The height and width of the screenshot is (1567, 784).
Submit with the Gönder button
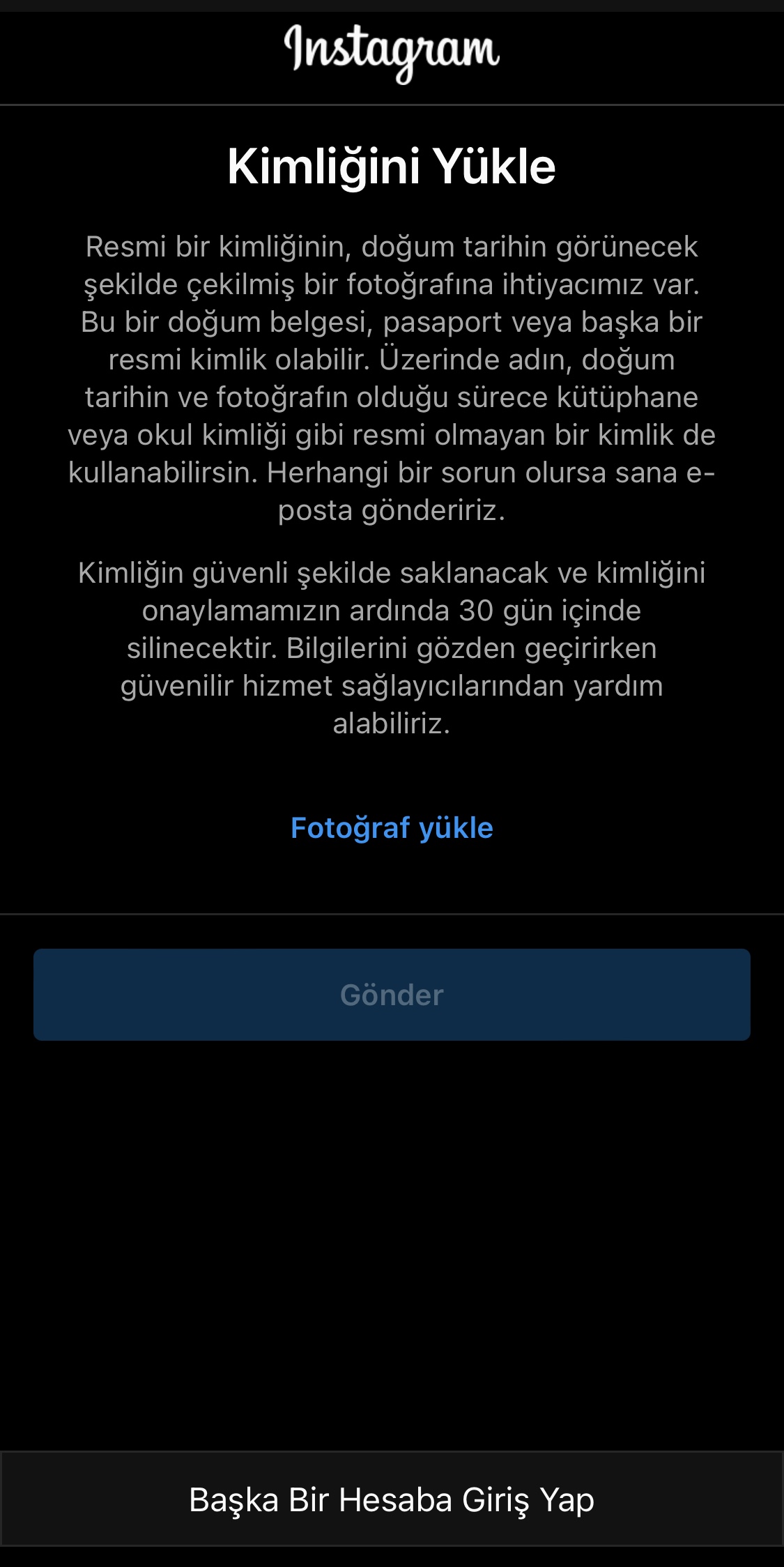[x=392, y=995]
